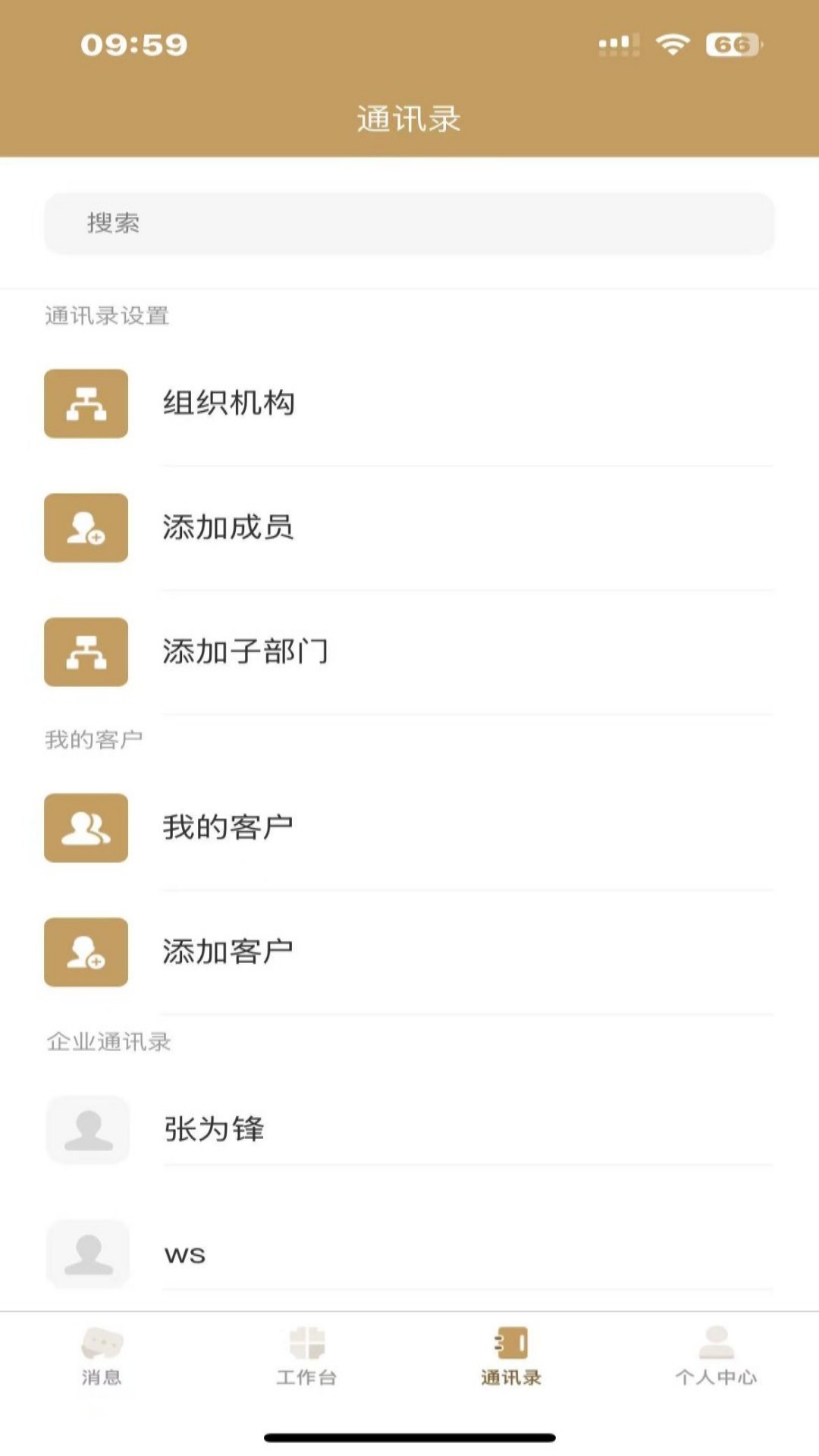Screen dimensions: 819x1456
Task: Select the 添加子部门 add sub-department icon
Action: [86, 653]
